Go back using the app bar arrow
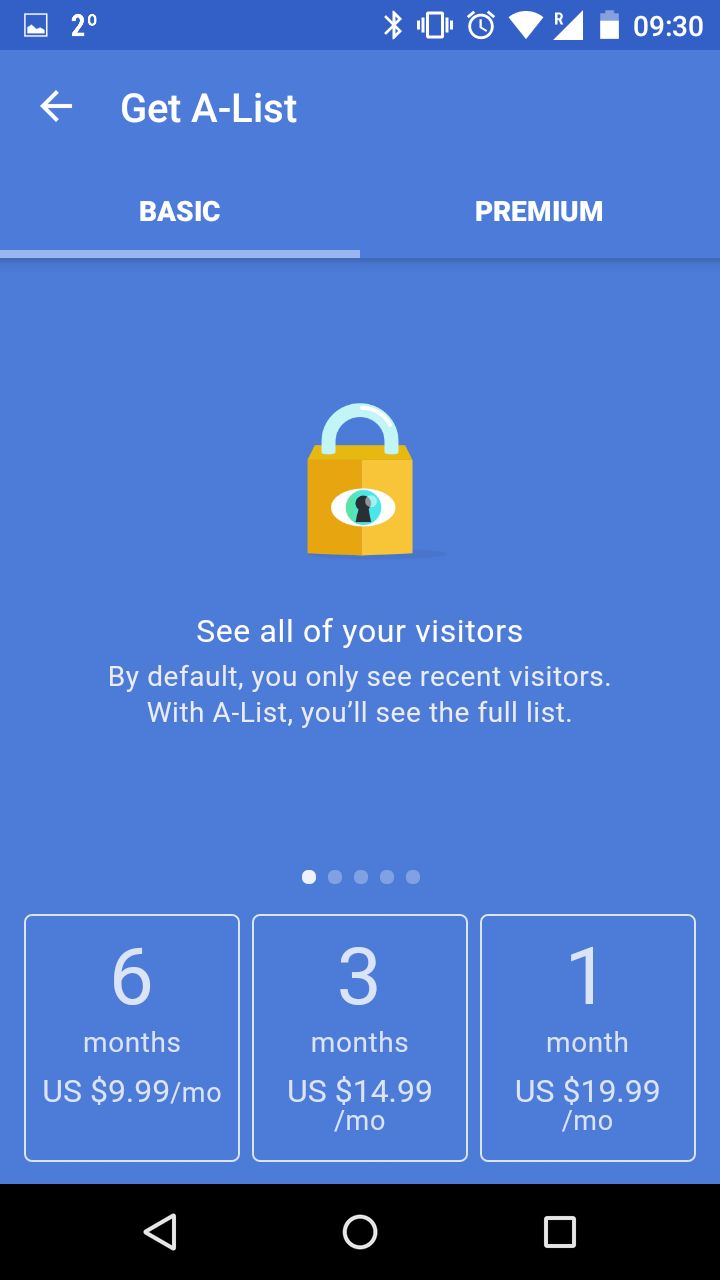720x1280 pixels. (x=56, y=107)
